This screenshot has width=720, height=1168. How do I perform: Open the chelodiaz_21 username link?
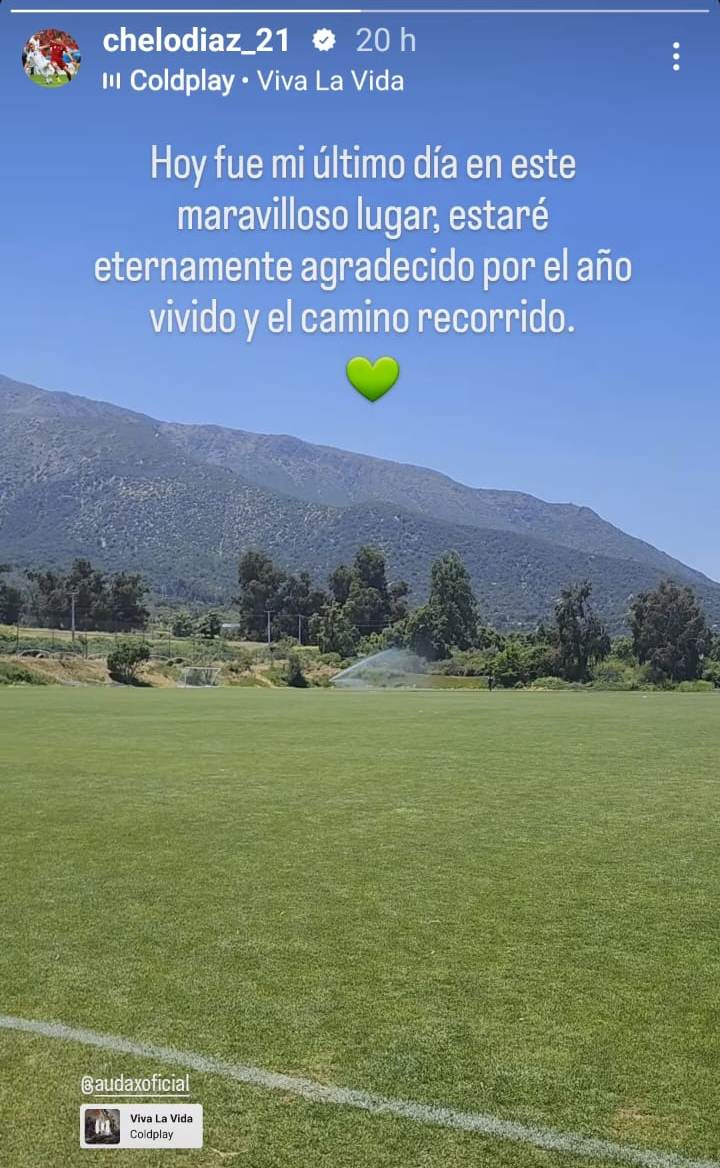196,40
